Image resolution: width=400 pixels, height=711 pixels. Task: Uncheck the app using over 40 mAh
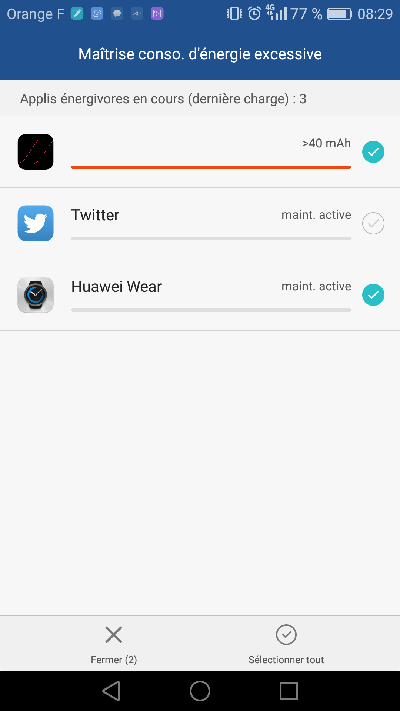click(x=373, y=152)
